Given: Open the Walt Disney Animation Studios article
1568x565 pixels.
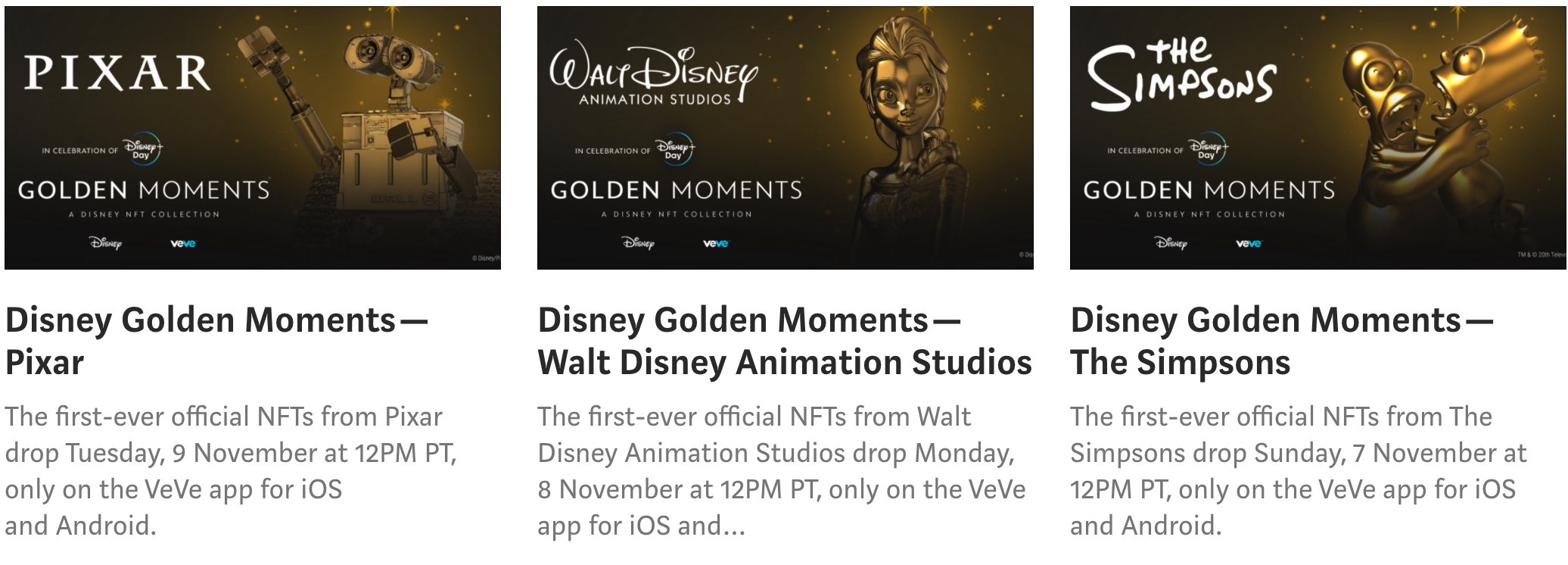Looking at the screenshot, I should (784, 340).
